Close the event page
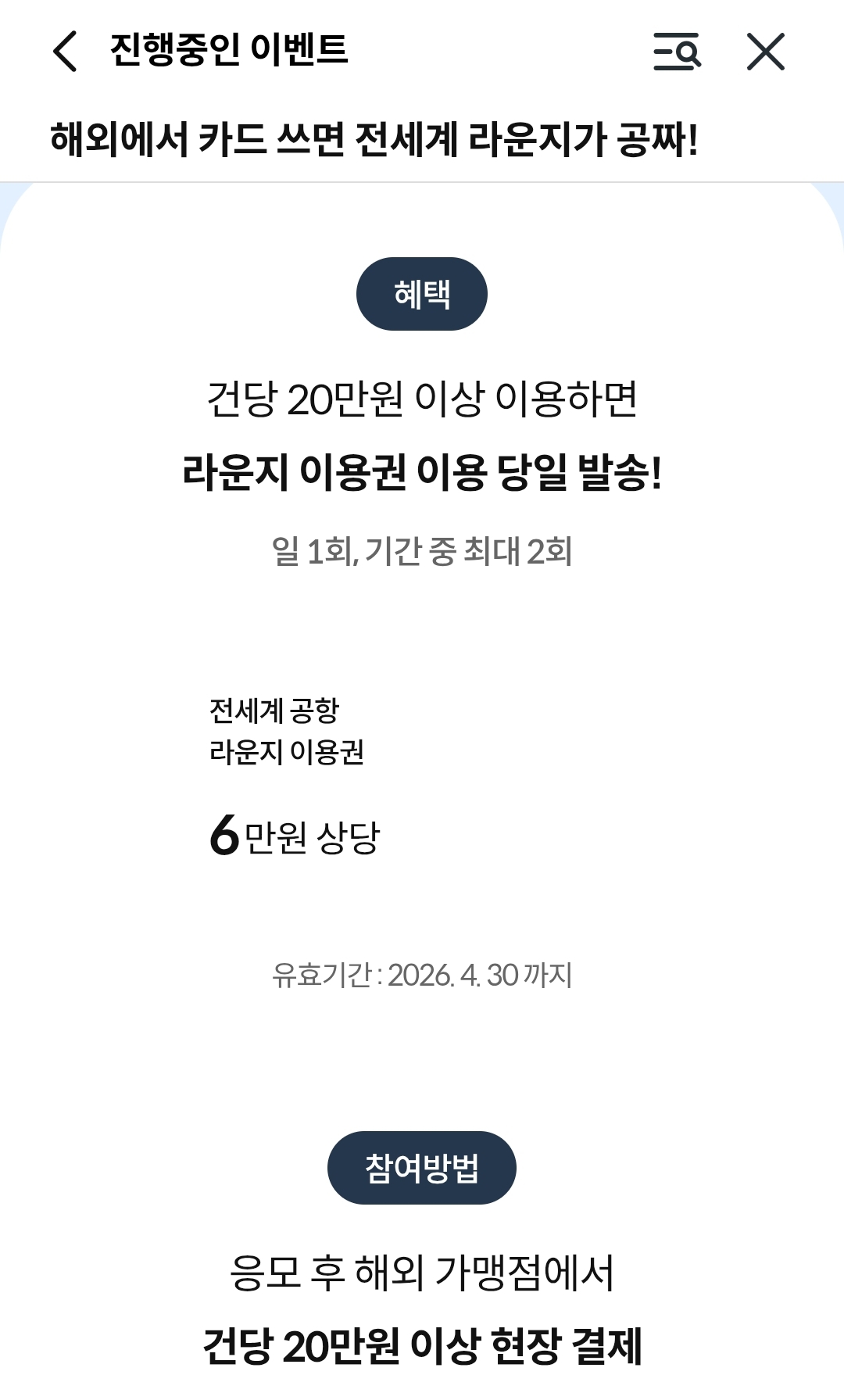 click(765, 52)
